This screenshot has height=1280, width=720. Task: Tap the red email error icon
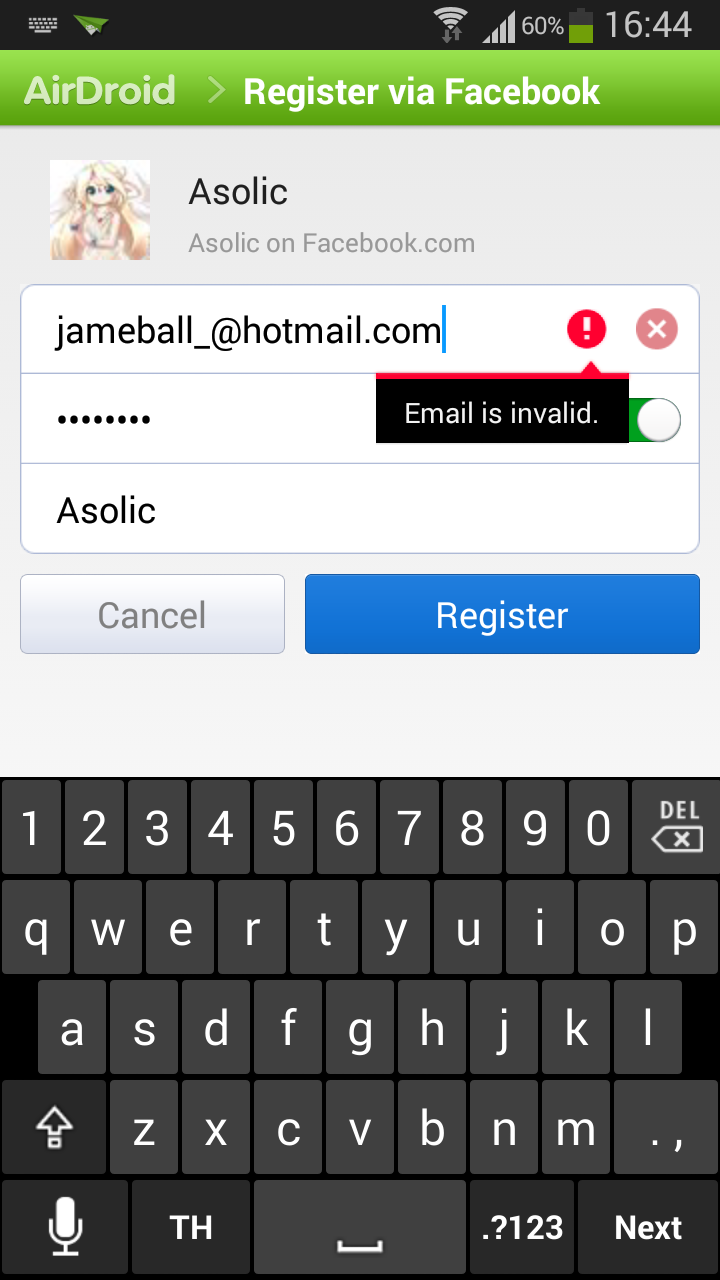click(x=587, y=329)
